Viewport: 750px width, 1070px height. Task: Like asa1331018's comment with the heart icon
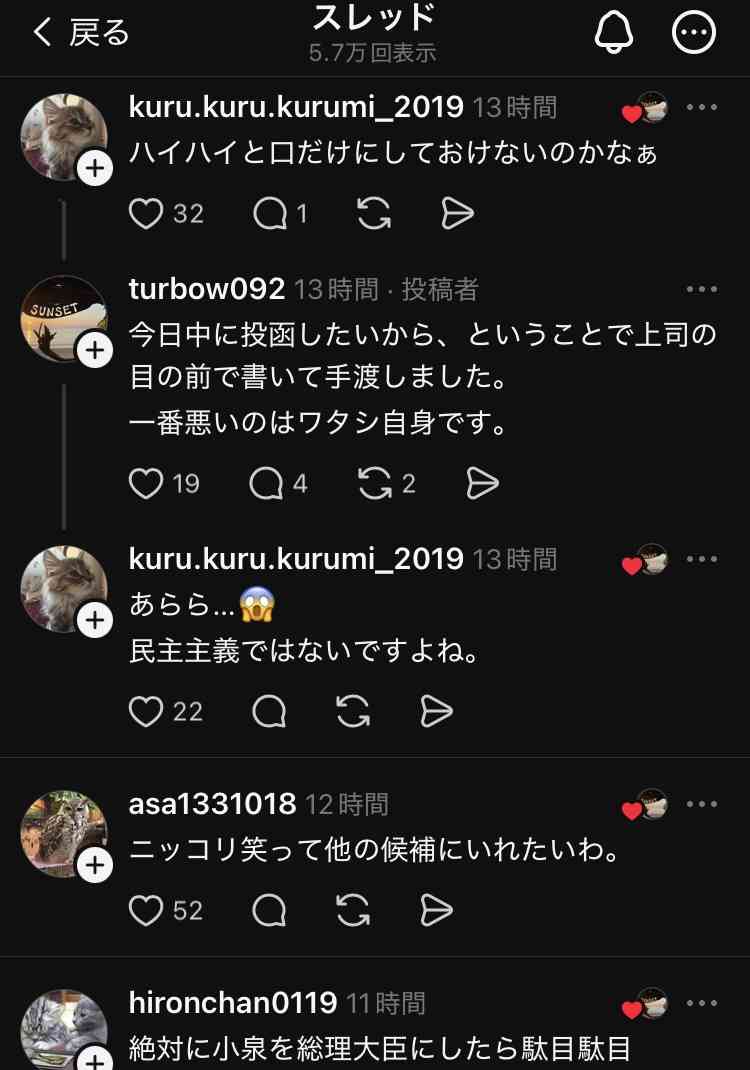point(147,911)
